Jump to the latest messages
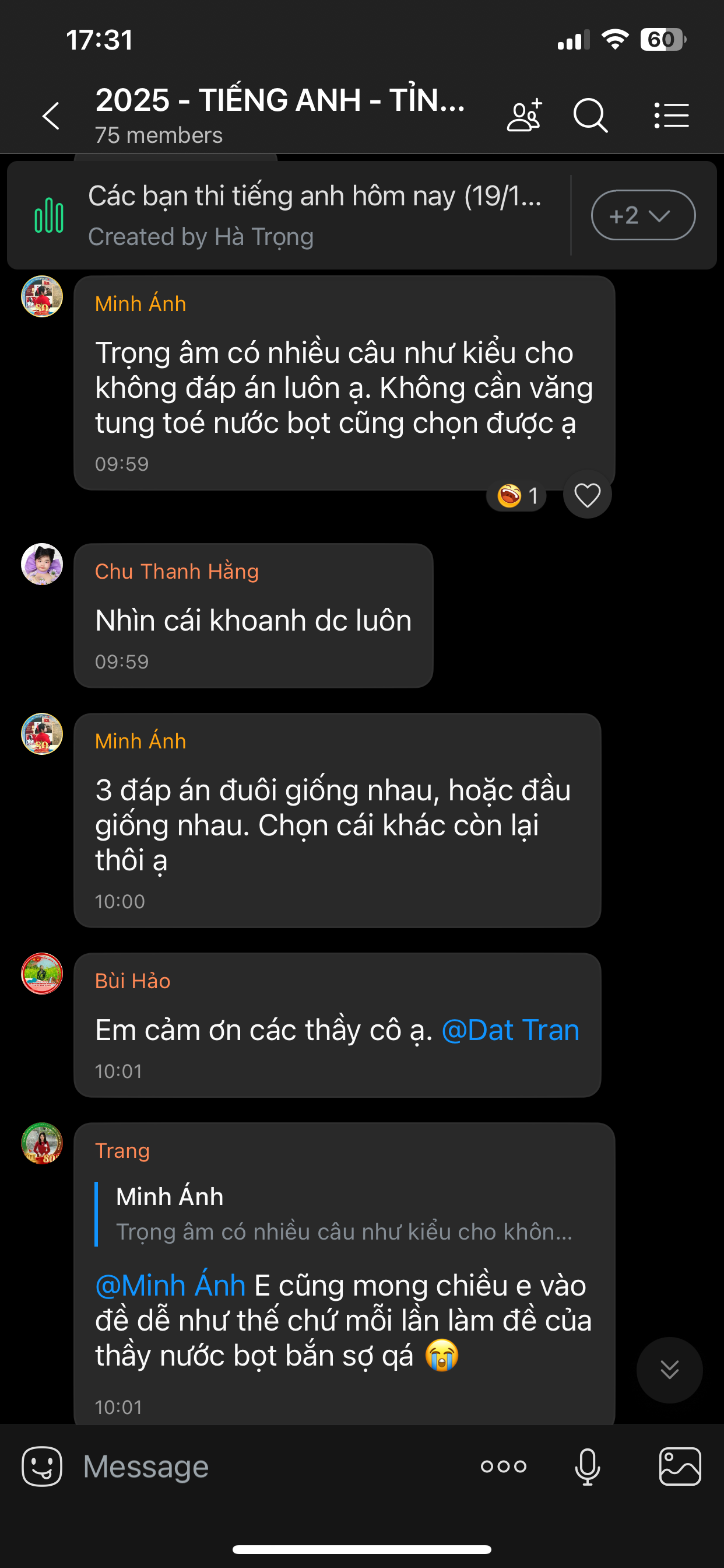The height and width of the screenshot is (1568, 724). (x=669, y=1370)
